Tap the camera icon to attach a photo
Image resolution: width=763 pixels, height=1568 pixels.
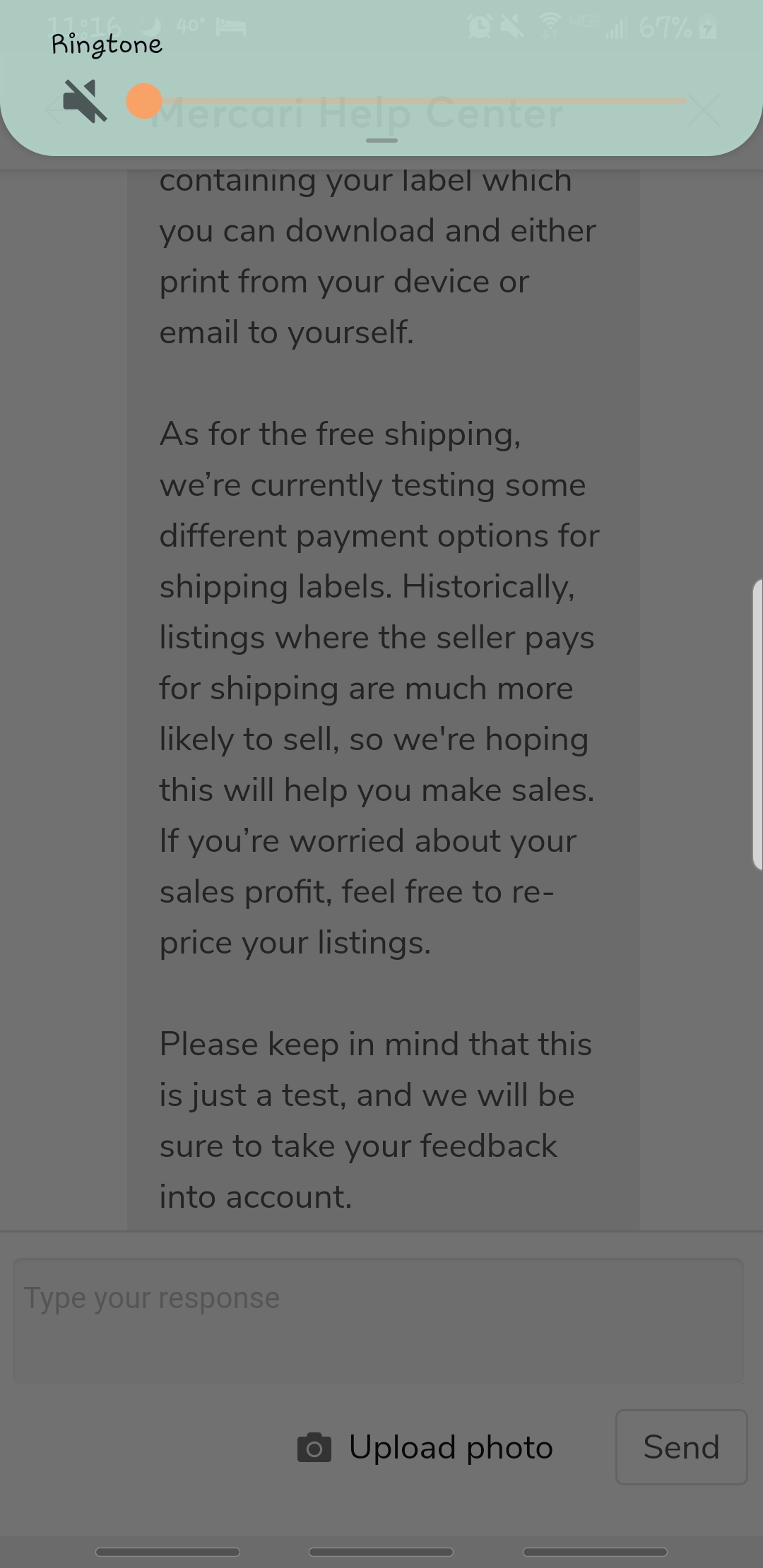314,1447
